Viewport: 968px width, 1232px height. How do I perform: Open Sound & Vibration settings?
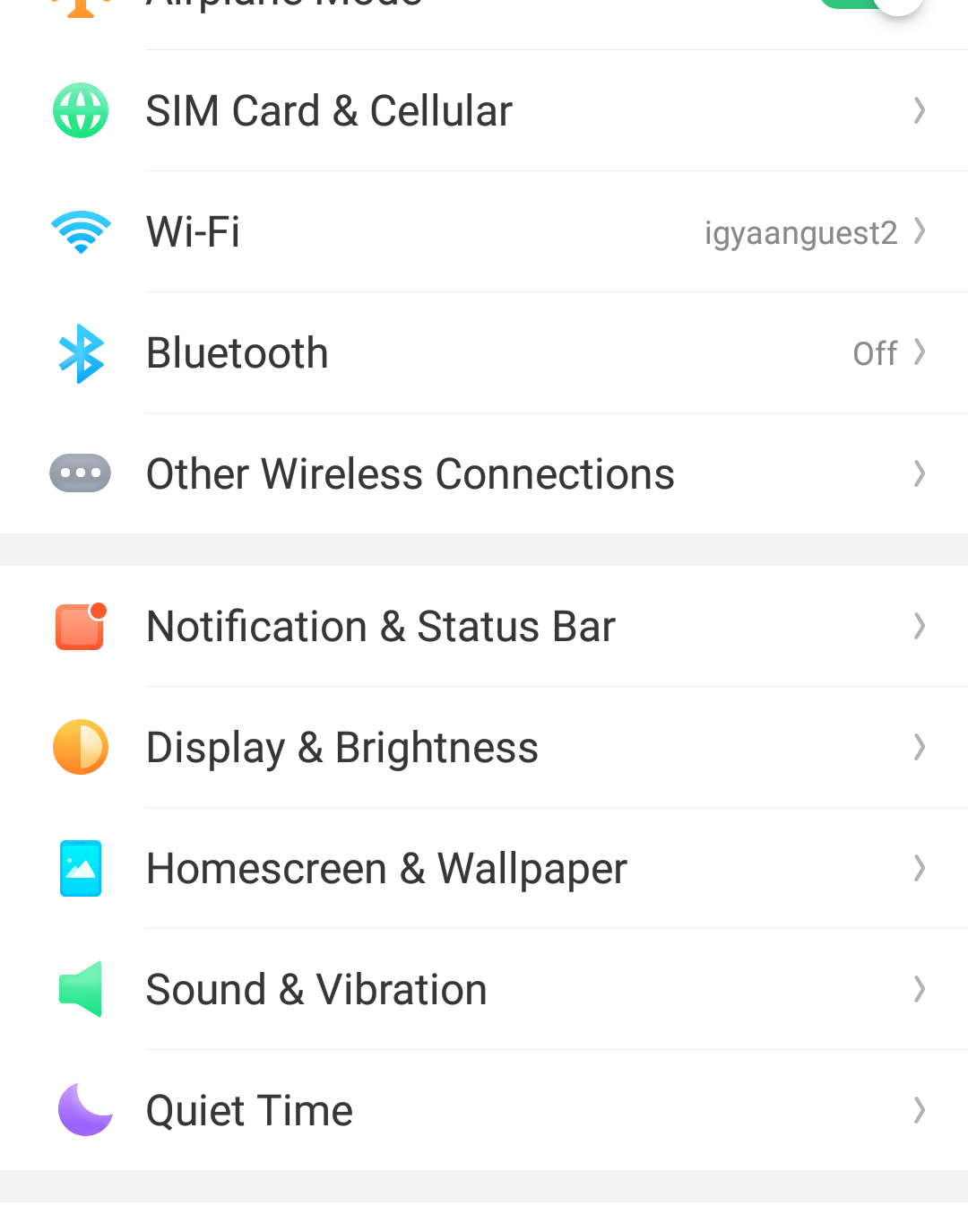(x=484, y=990)
